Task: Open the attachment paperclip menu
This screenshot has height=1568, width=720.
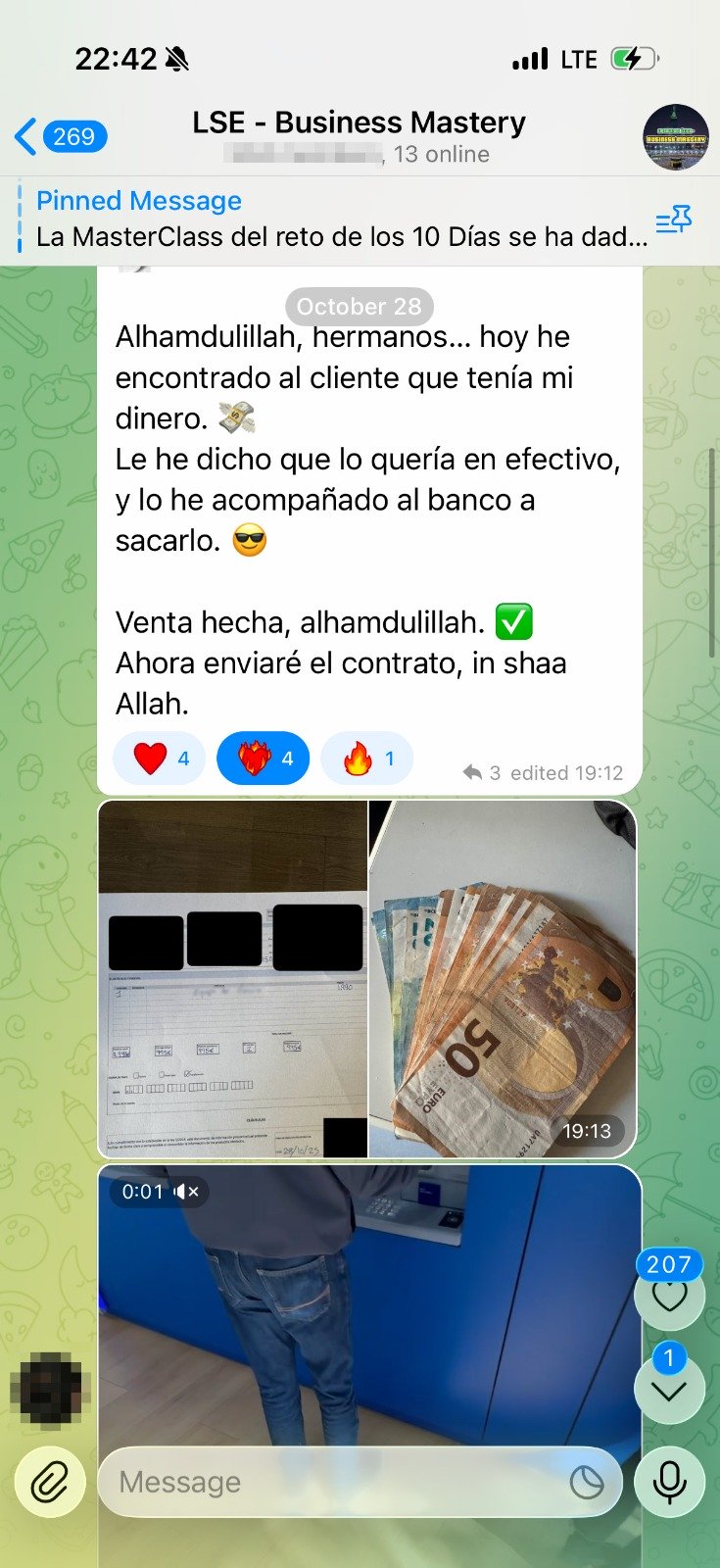Action: point(50,1482)
